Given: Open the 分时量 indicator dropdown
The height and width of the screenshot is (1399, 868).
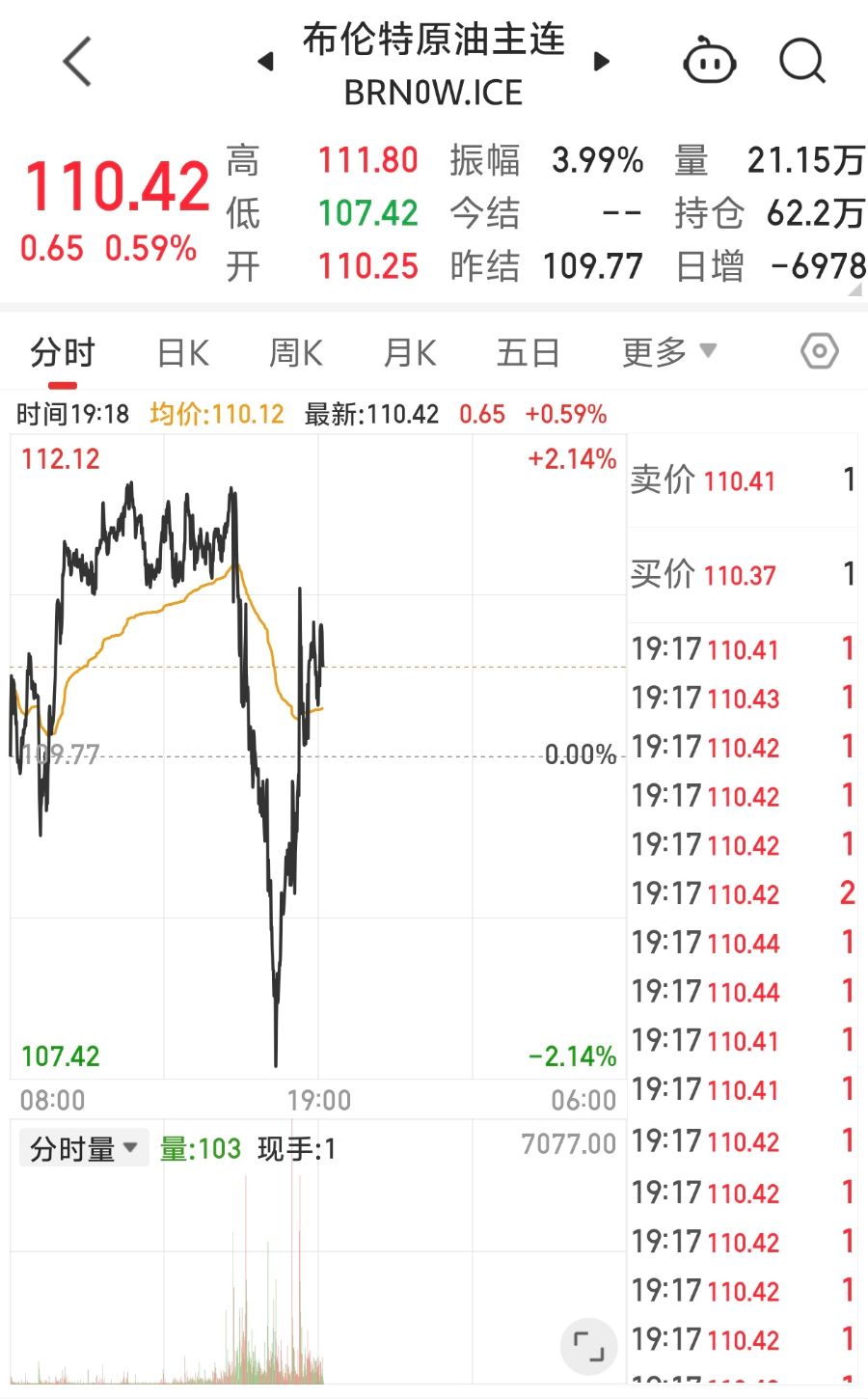Looking at the screenshot, I should [x=84, y=1148].
